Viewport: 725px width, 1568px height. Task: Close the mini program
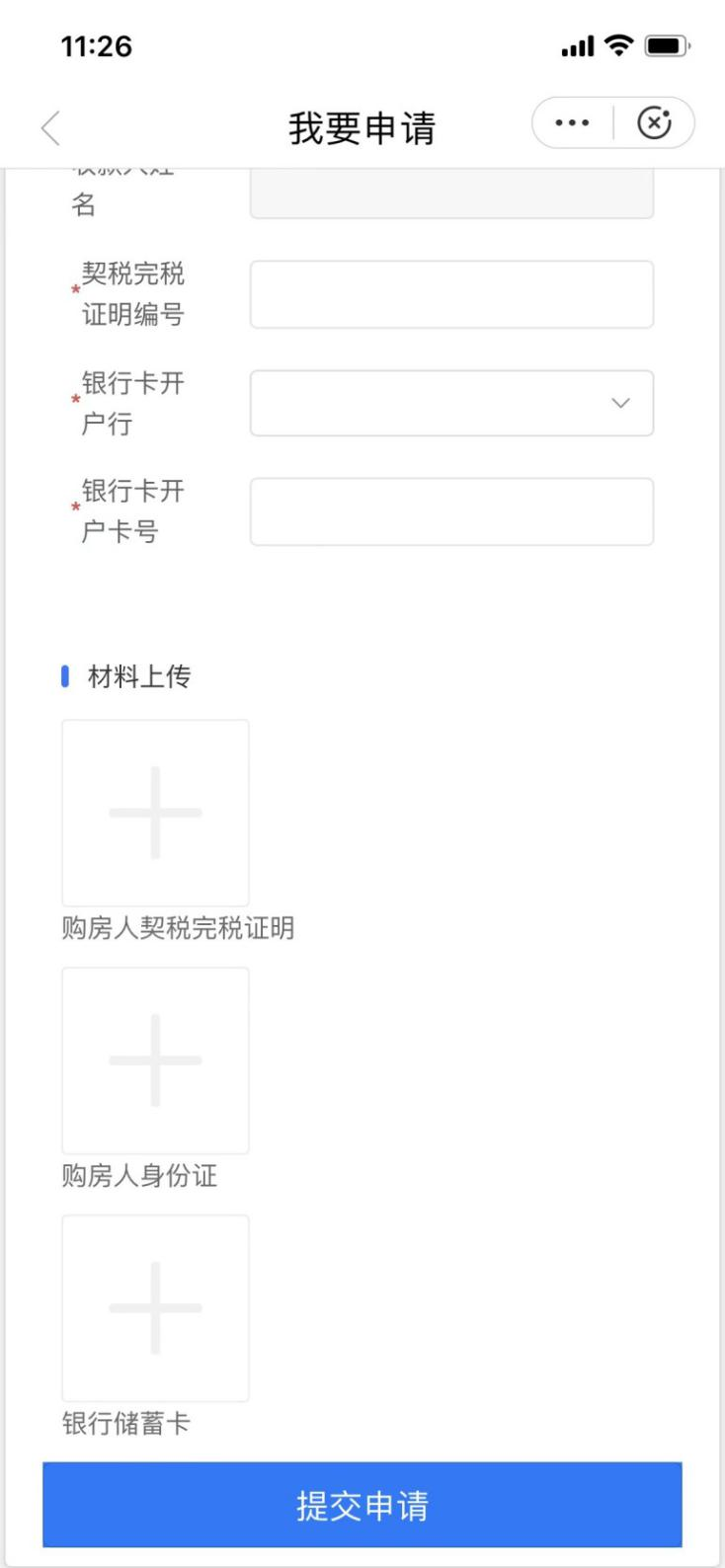point(654,123)
